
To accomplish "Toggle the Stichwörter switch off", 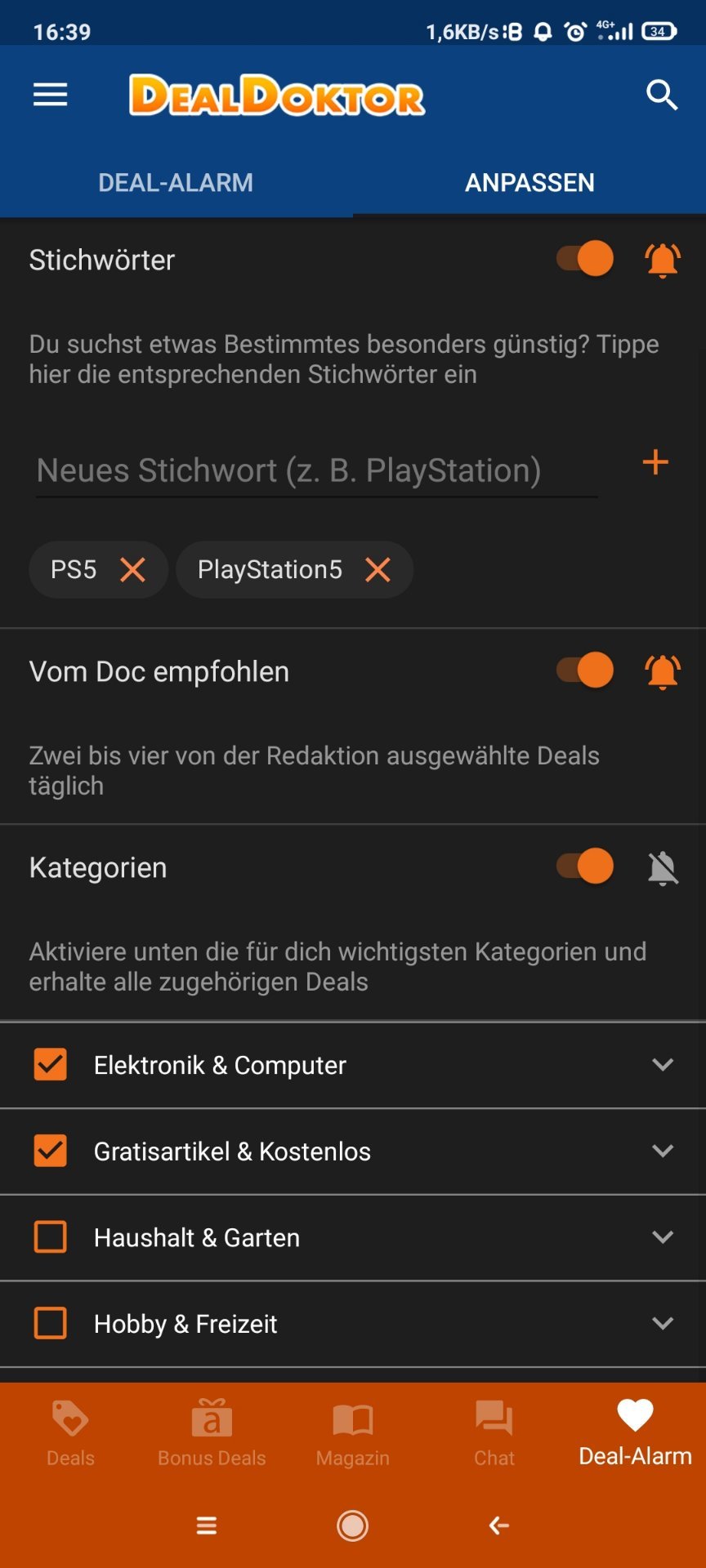I will tap(585, 259).
